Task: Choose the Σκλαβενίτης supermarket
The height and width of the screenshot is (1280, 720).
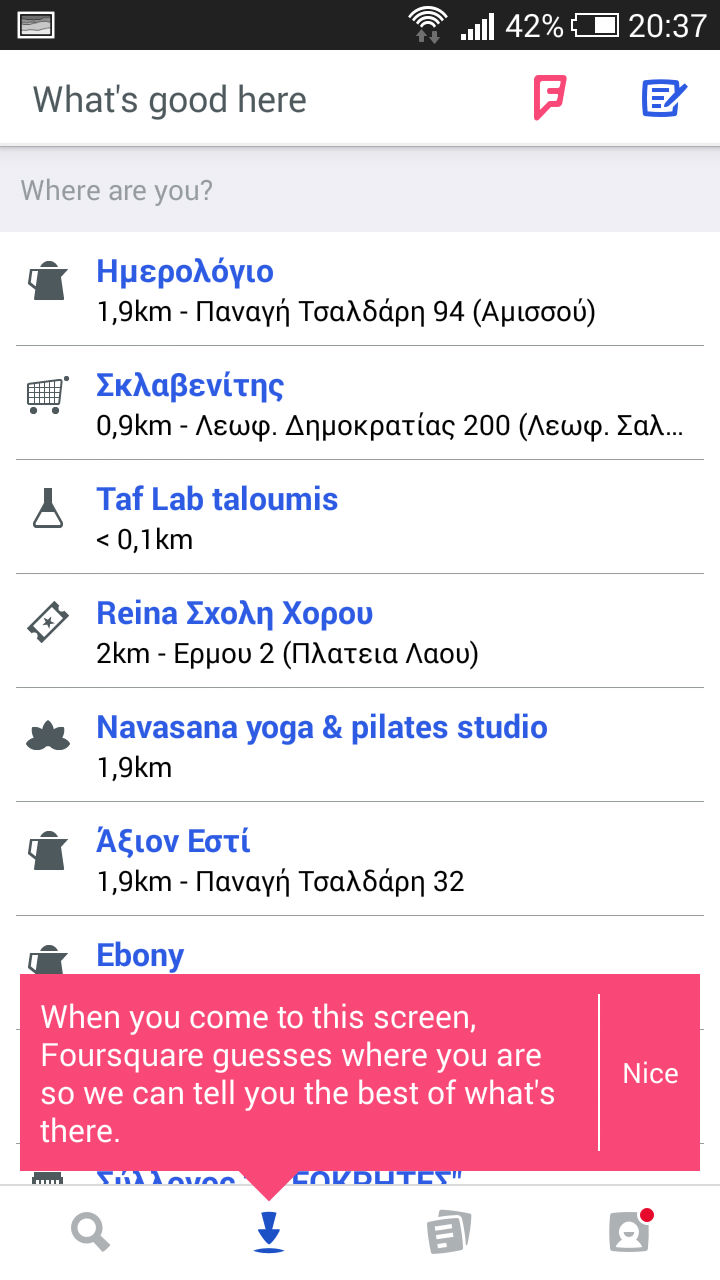Action: tap(360, 403)
